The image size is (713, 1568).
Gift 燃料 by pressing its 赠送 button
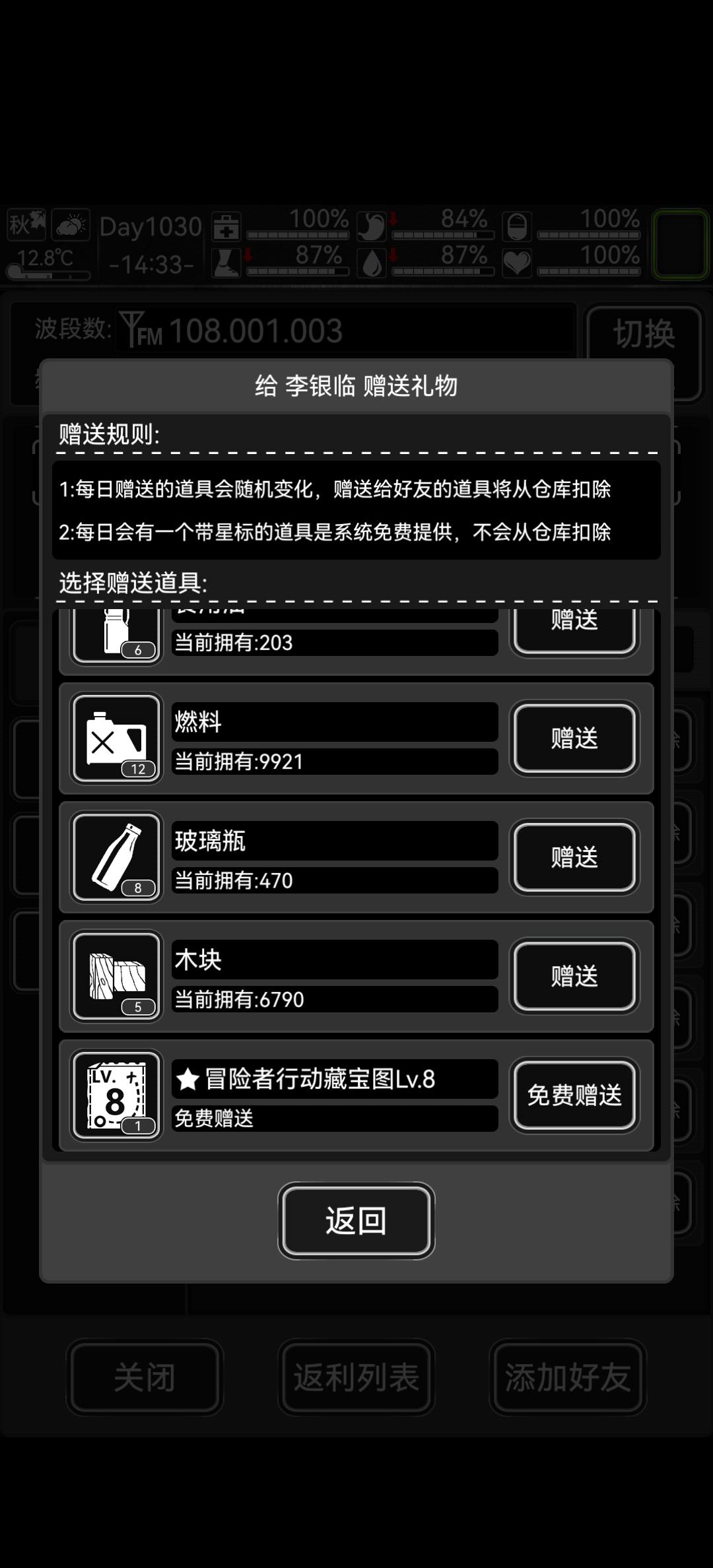[574, 738]
